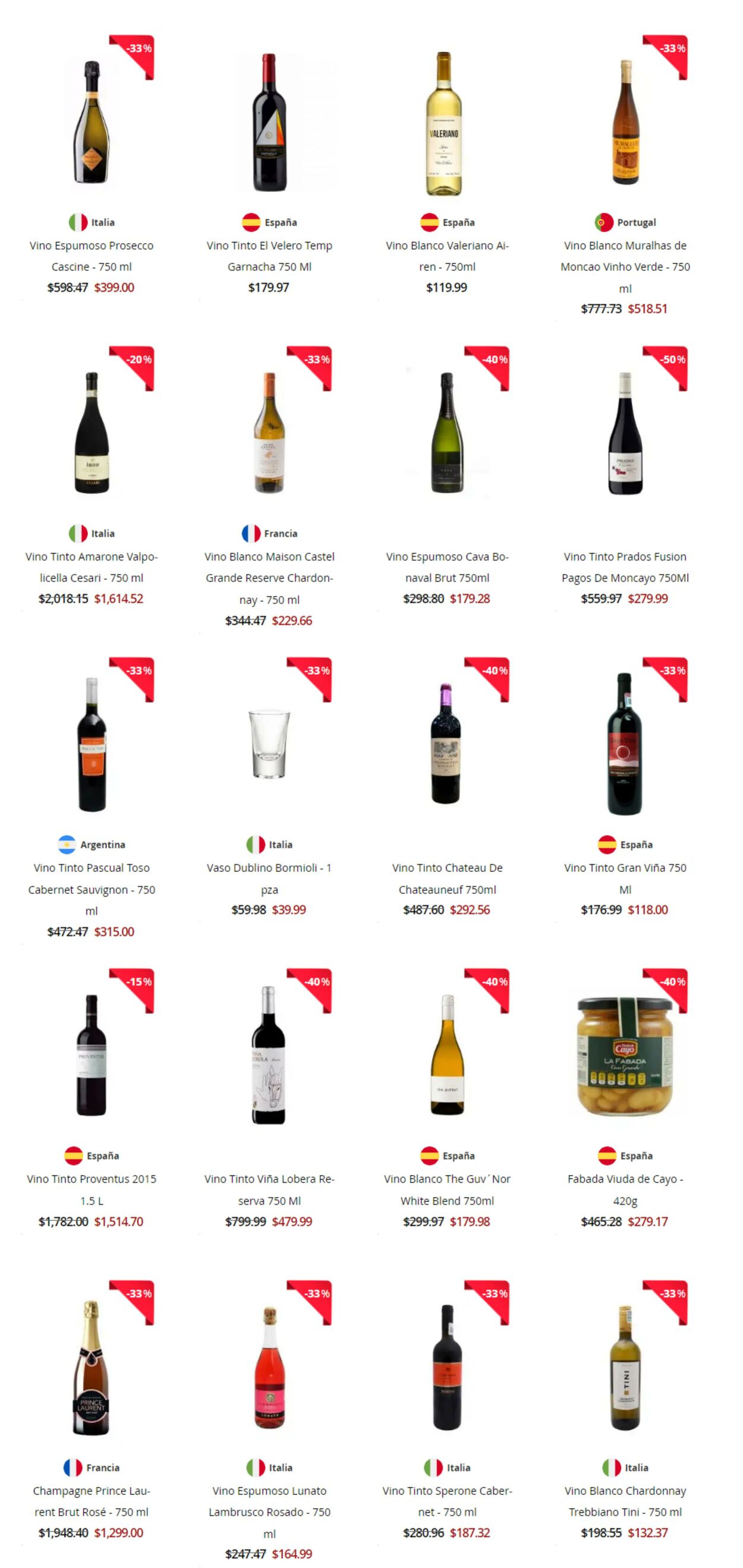Open Sperone Cabernet red wine
This screenshot has height=1568, width=743.
pos(446,1500)
